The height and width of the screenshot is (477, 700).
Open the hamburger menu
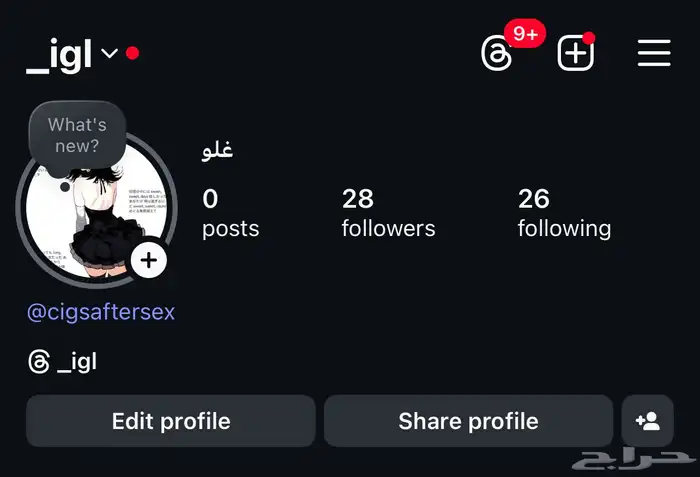(x=654, y=54)
